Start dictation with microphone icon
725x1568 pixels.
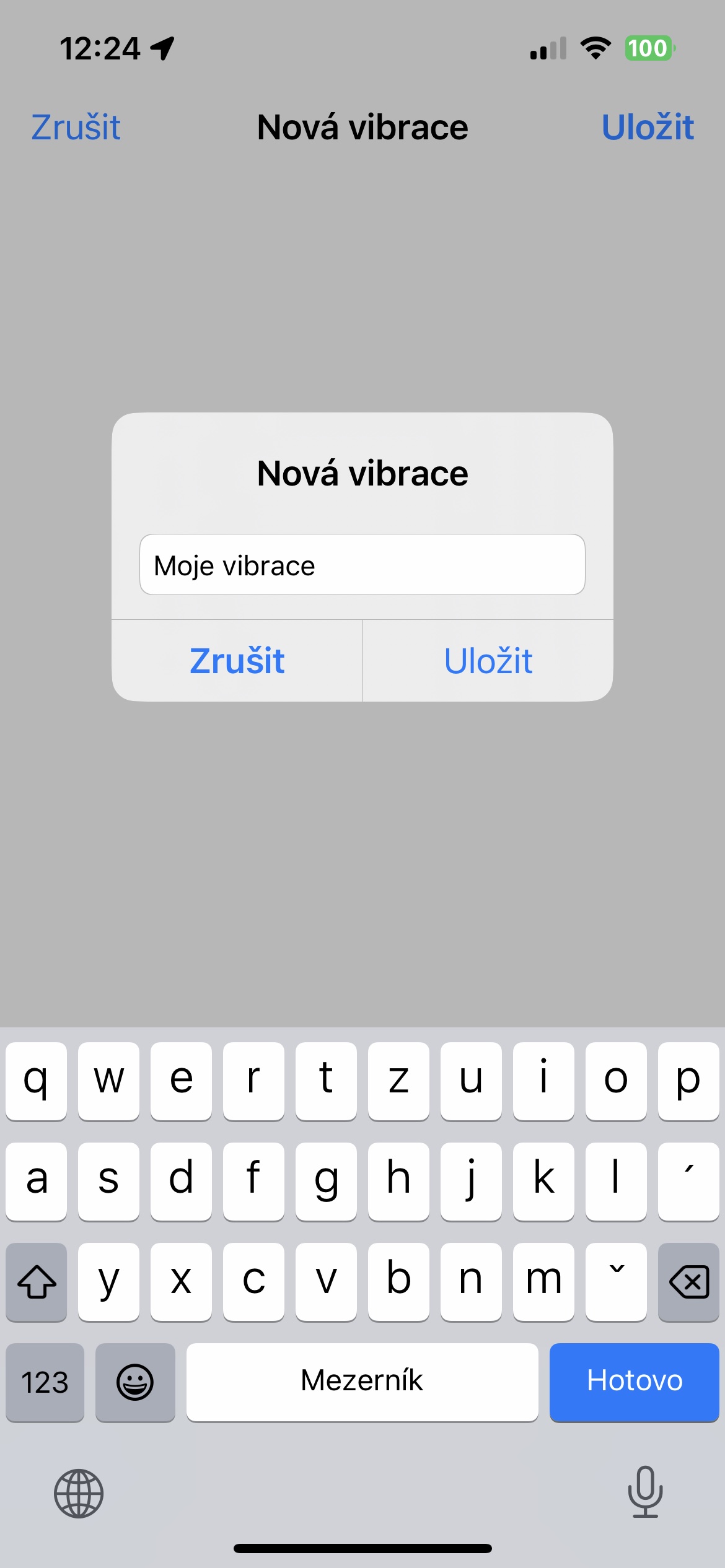point(645,1492)
